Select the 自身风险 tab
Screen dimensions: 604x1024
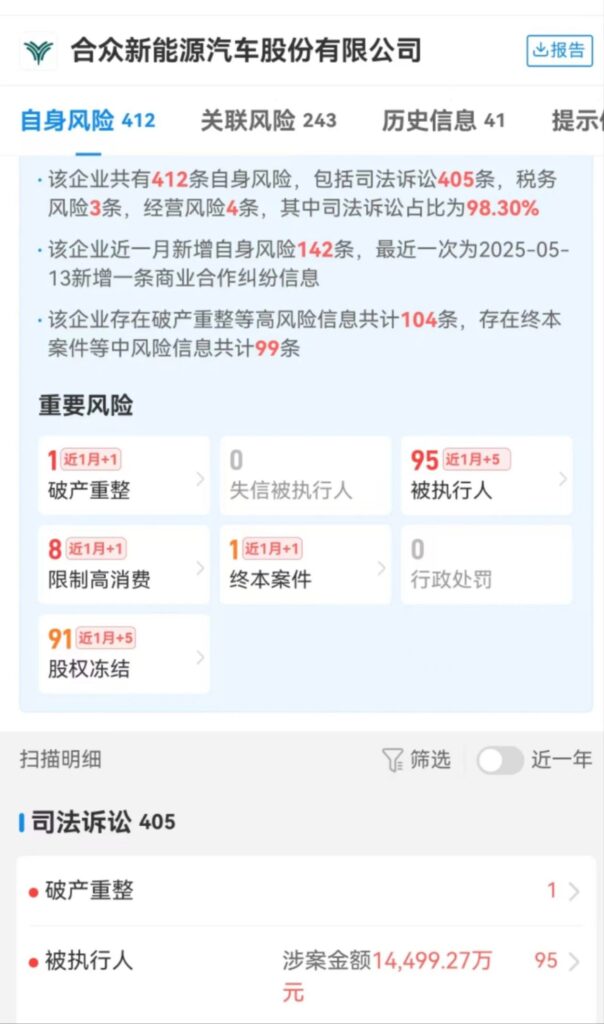(87, 121)
